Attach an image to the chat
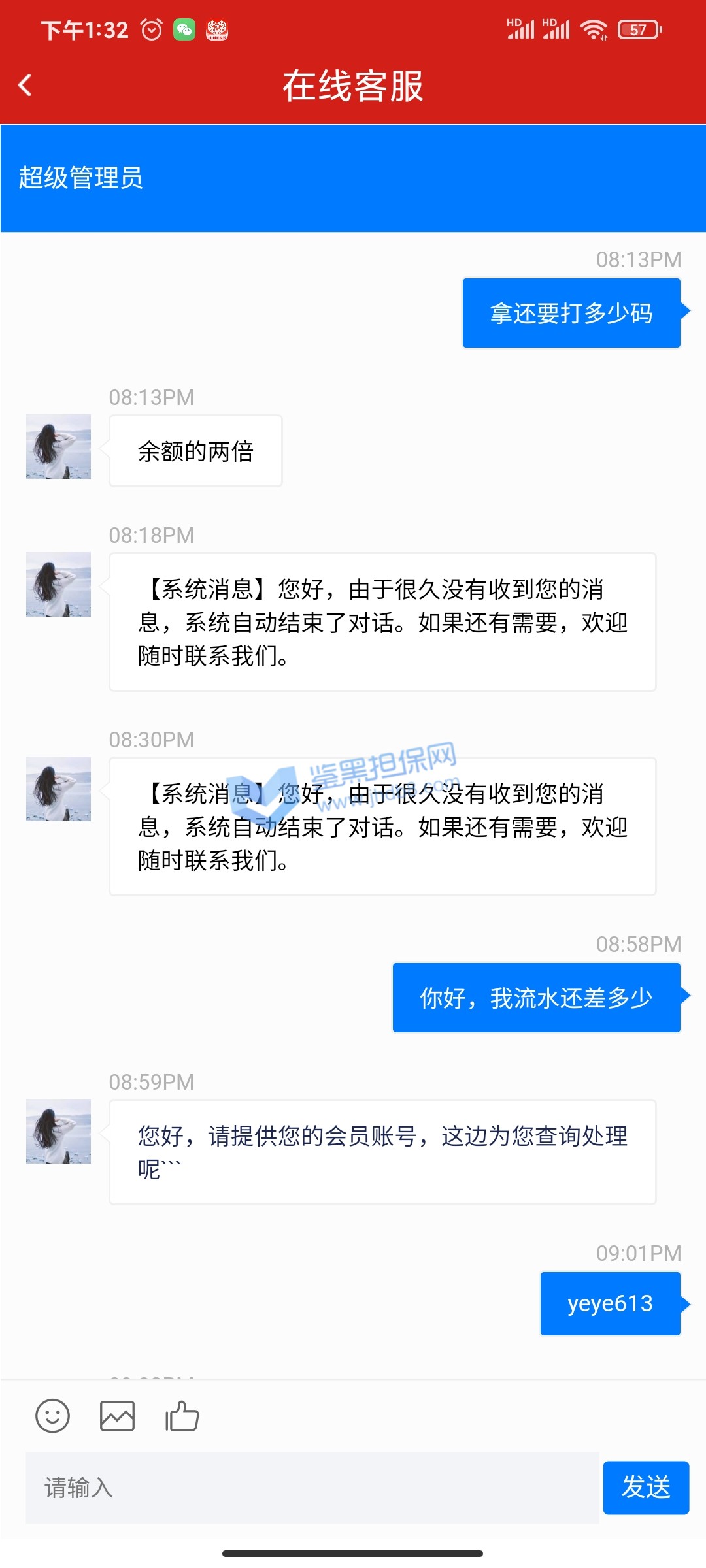The height and width of the screenshot is (1568, 706). [117, 1416]
